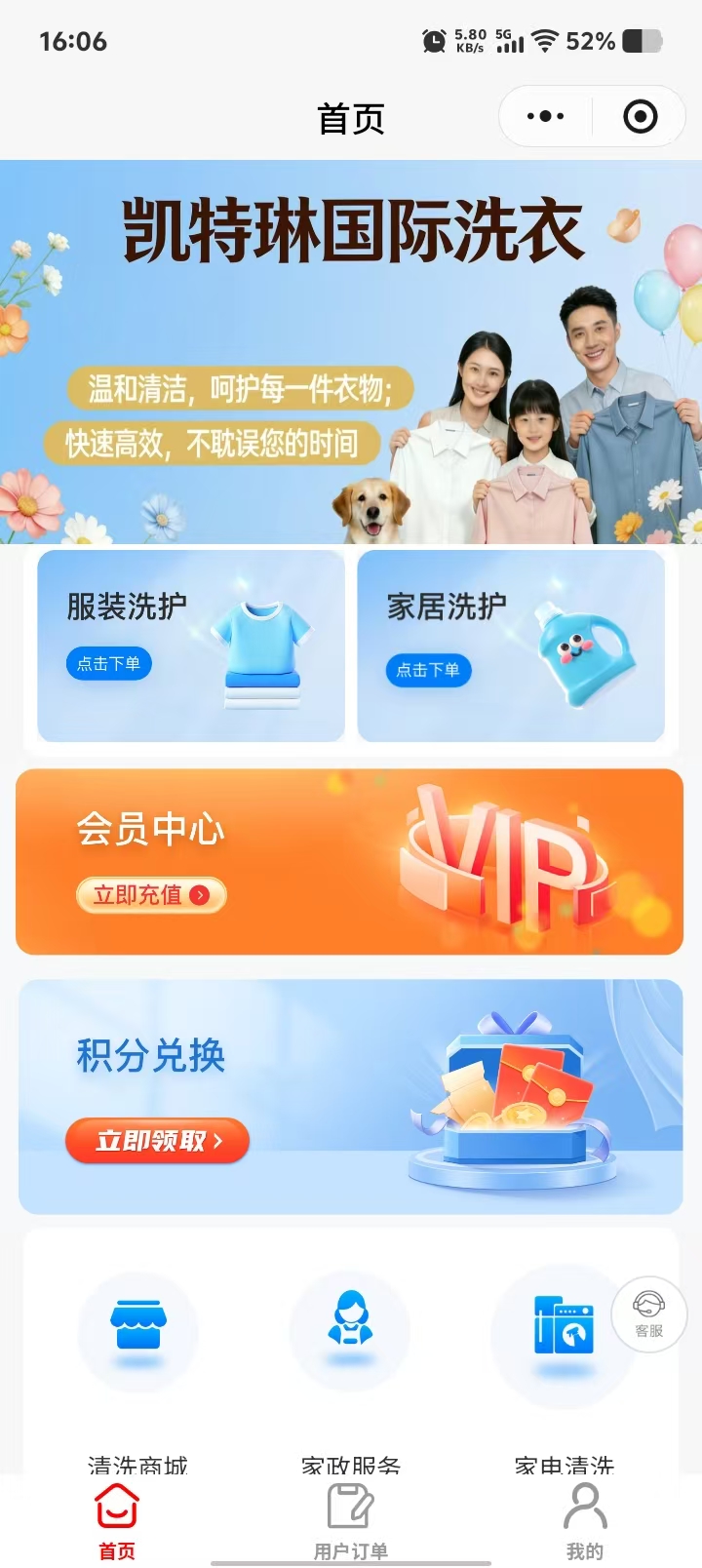Image resolution: width=702 pixels, height=1568 pixels.
Task: Switch to the 我的 tab
Action: tap(585, 1521)
